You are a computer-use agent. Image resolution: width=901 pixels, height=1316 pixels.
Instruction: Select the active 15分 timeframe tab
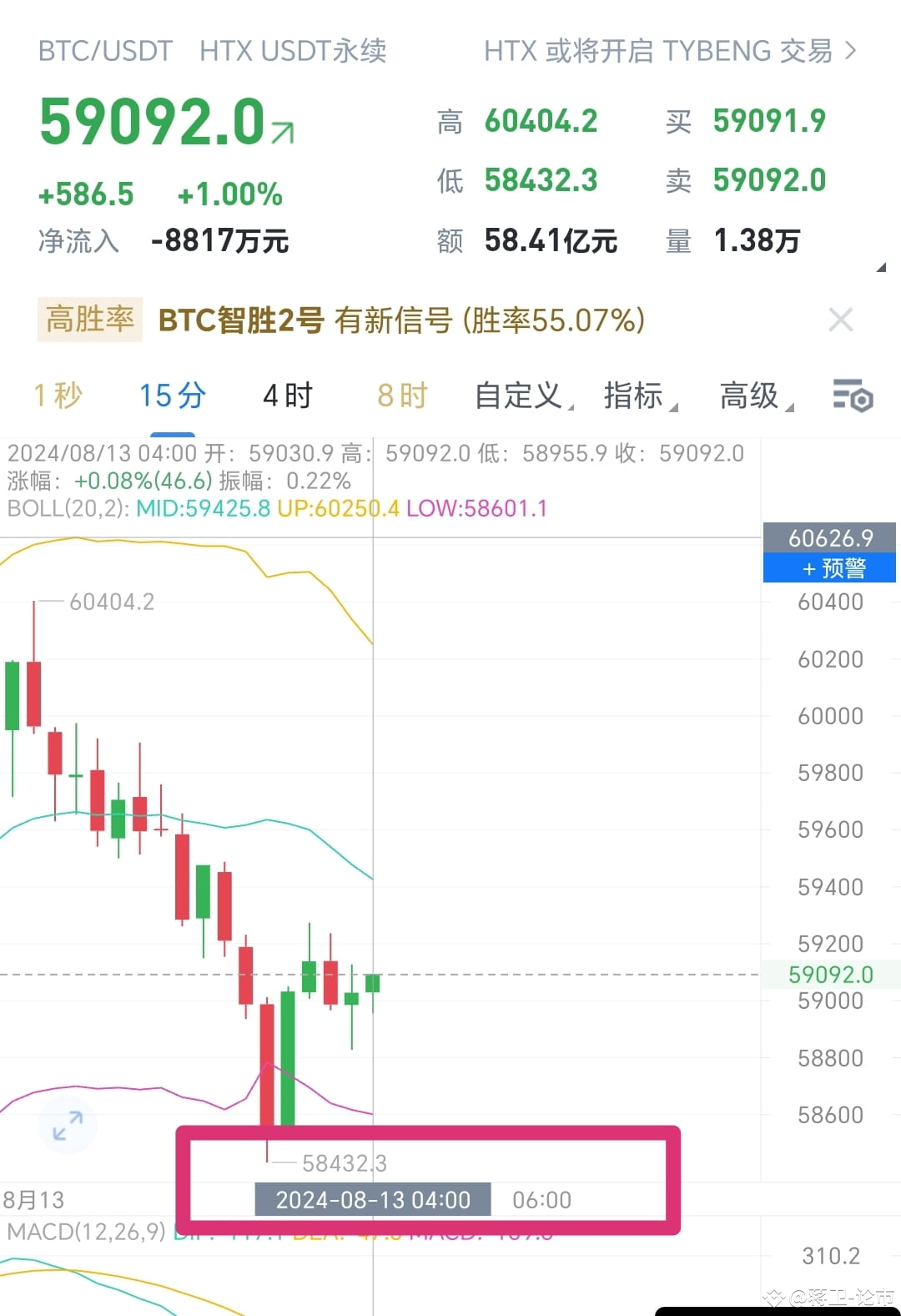[172, 396]
